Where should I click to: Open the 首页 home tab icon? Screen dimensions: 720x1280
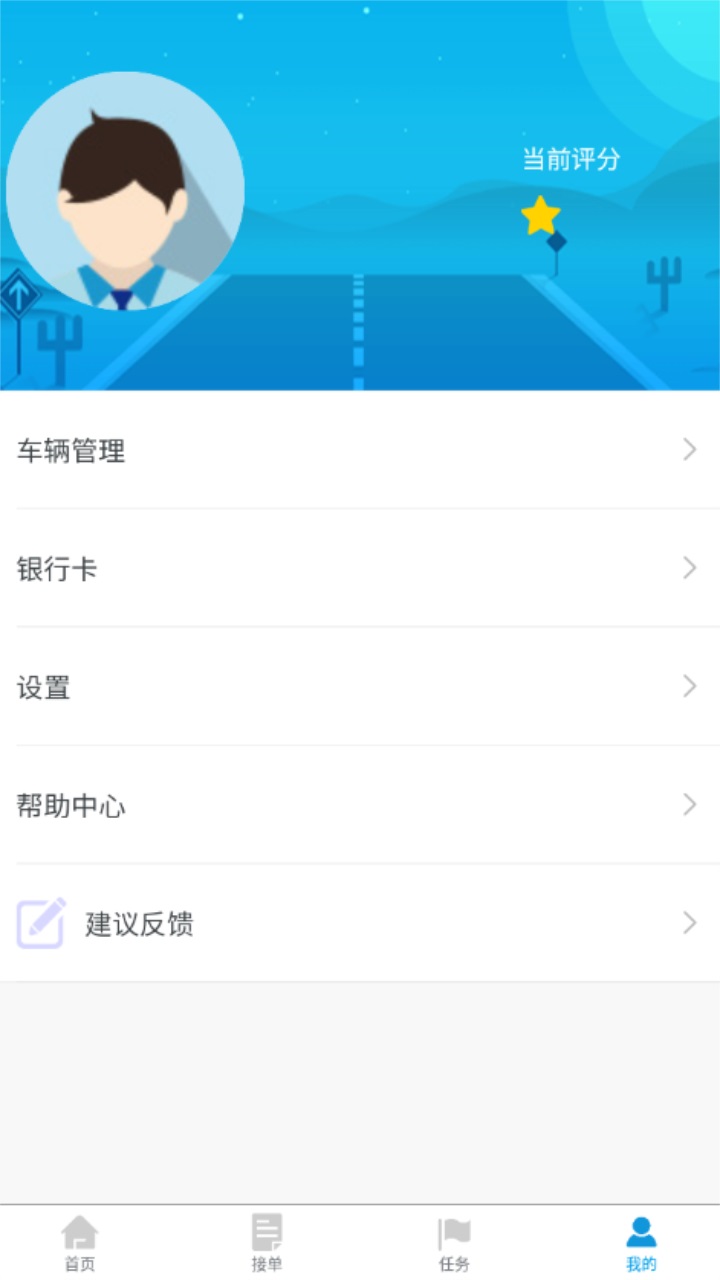coord(80,1232)
